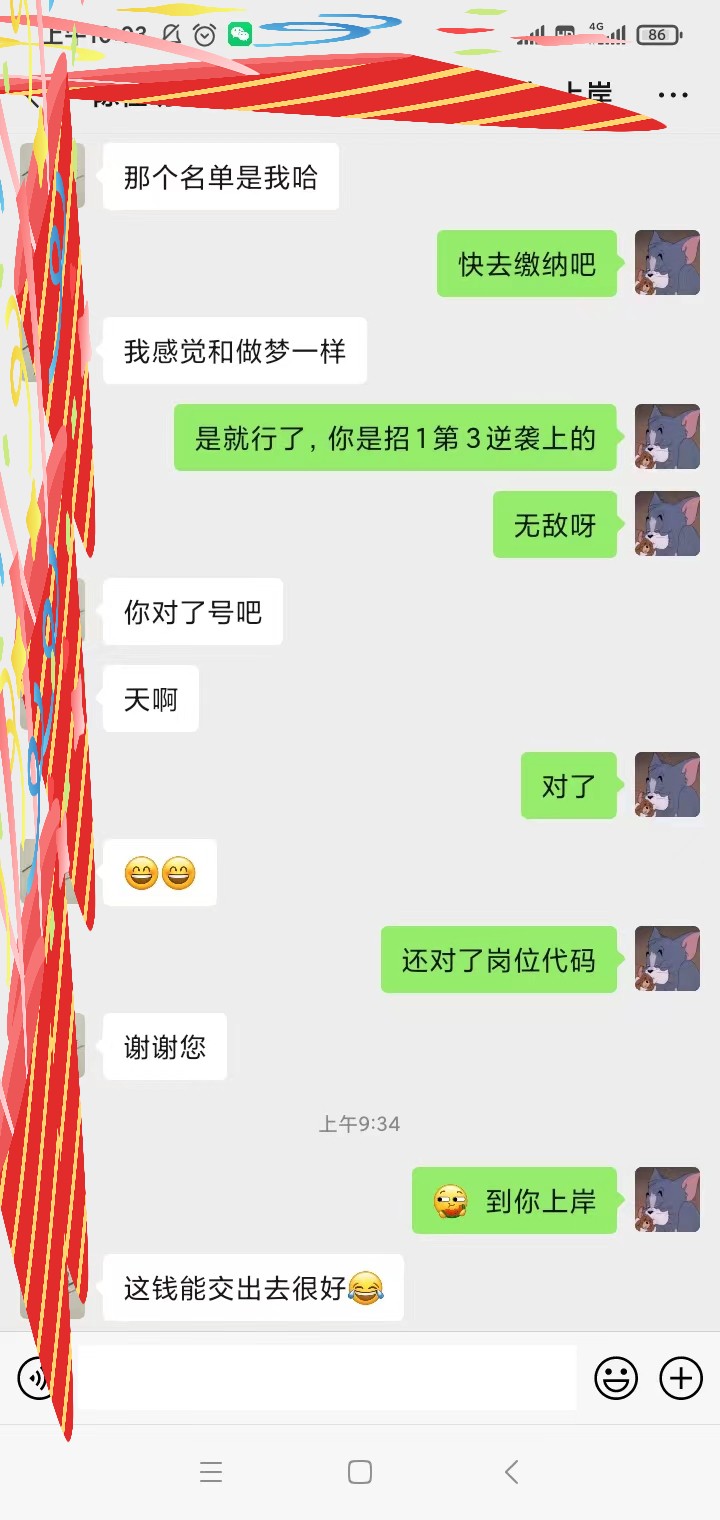The image size is (720, 1520).
Task: Open the three-dot chat menu
Action: click(x=673, y=95)
